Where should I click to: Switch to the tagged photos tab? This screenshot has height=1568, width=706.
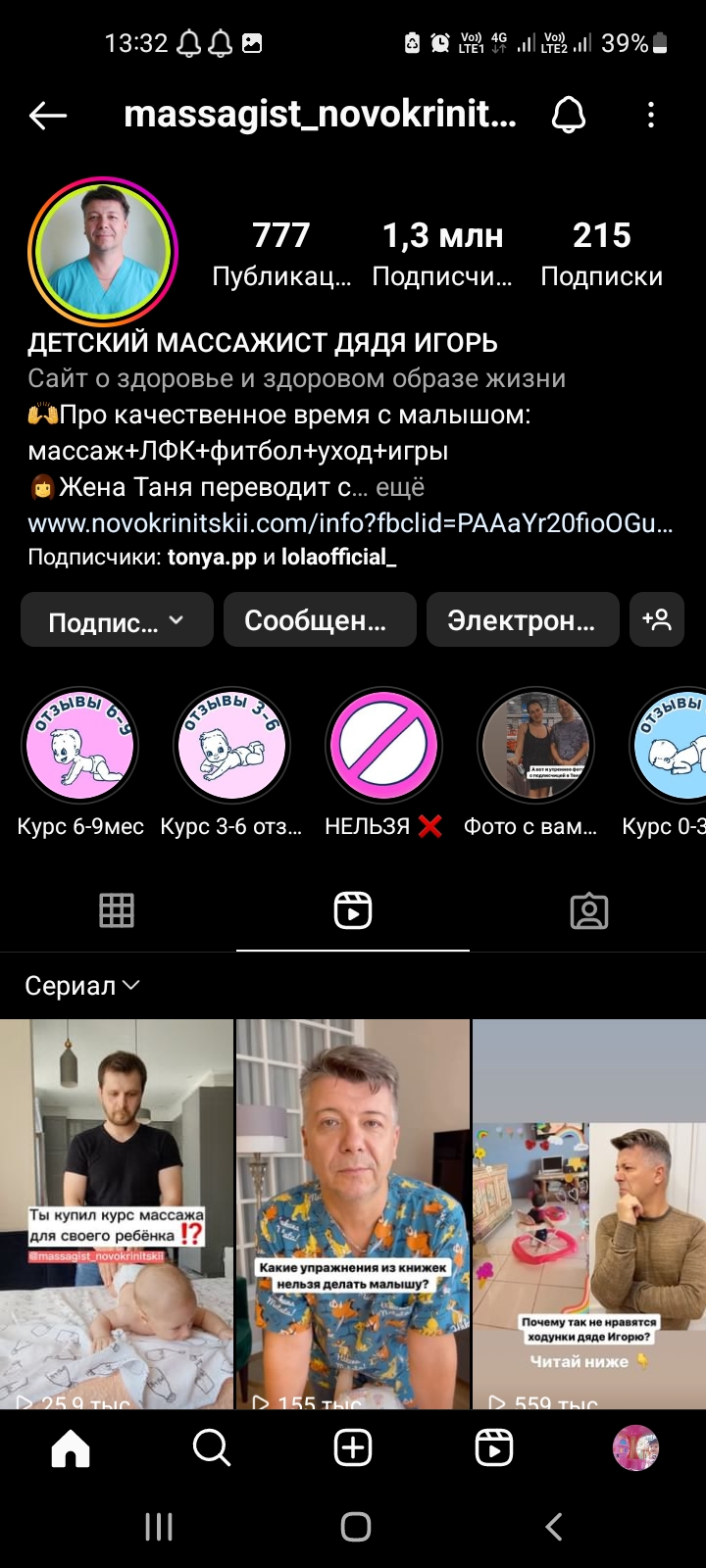click(x=589, y=911)
